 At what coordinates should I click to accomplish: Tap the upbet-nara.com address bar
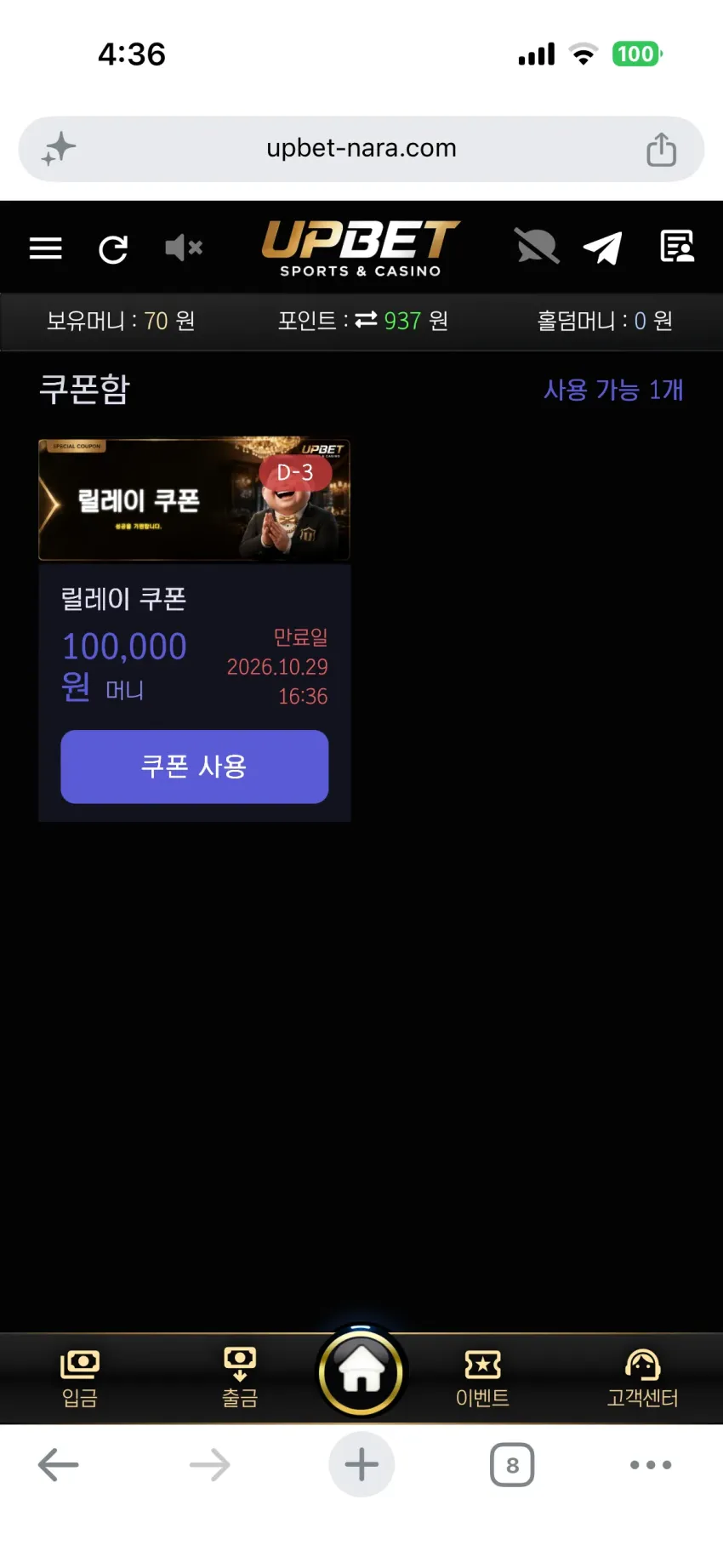coord(361,149)
